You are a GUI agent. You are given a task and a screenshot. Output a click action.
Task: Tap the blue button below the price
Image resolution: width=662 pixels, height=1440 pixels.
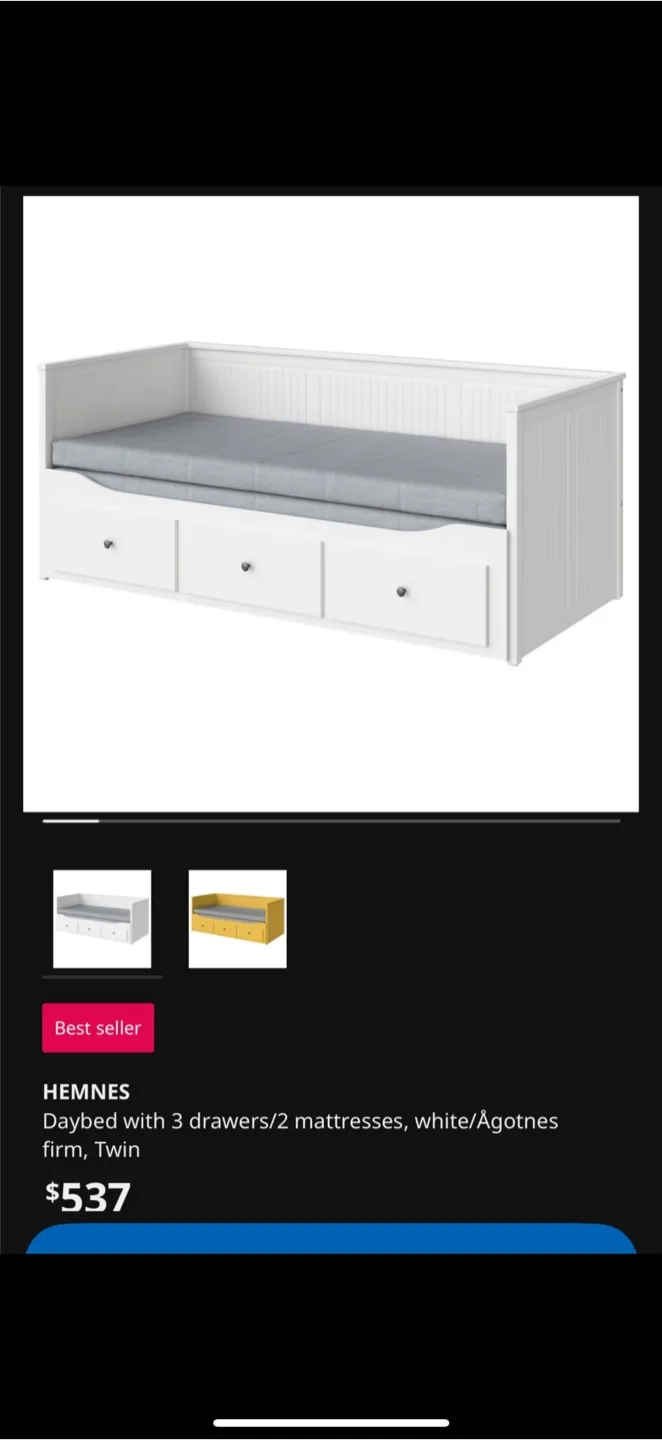(331, 1240)
